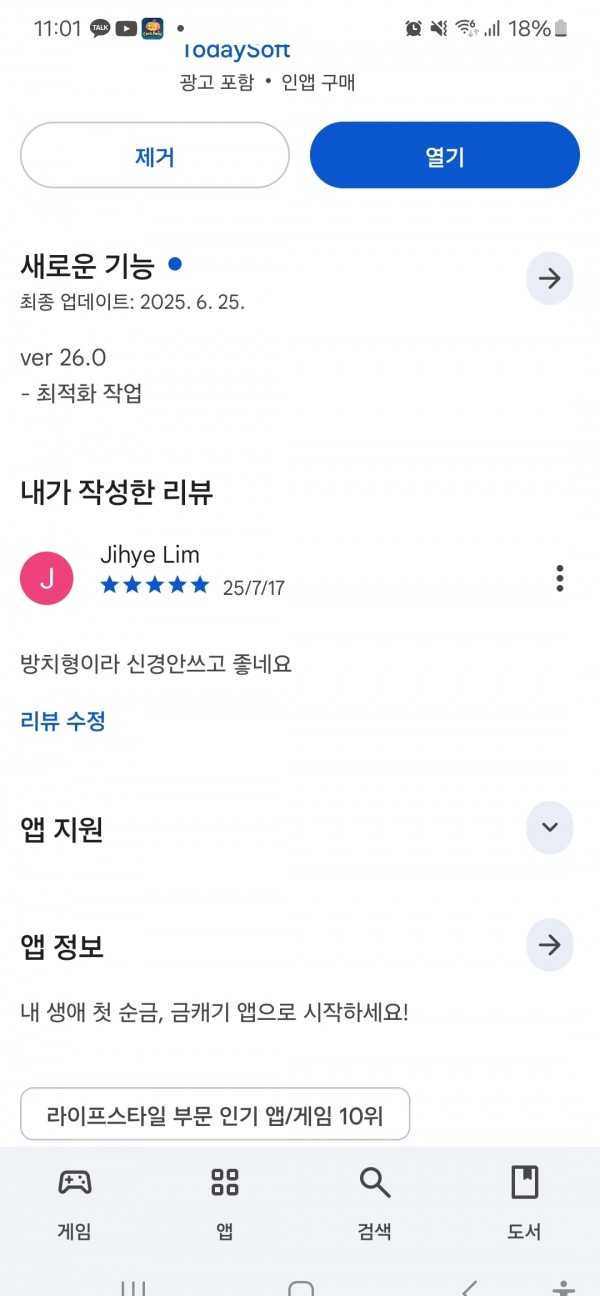The image size is (600, 1296).
Task: Expand the 앱 지원 section
Action: (x=550, y=827)
